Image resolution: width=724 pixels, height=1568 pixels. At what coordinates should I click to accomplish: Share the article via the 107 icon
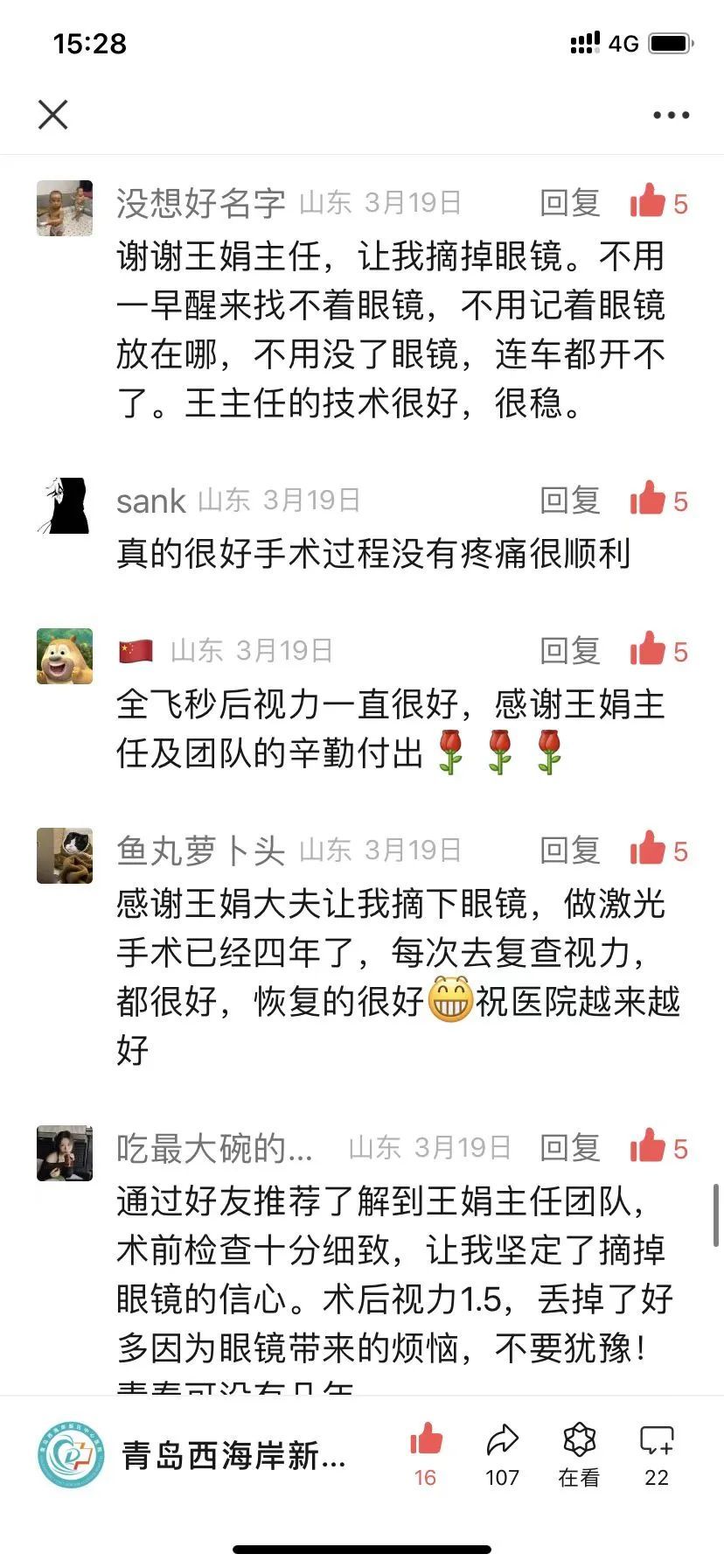tap(503, 1455)
